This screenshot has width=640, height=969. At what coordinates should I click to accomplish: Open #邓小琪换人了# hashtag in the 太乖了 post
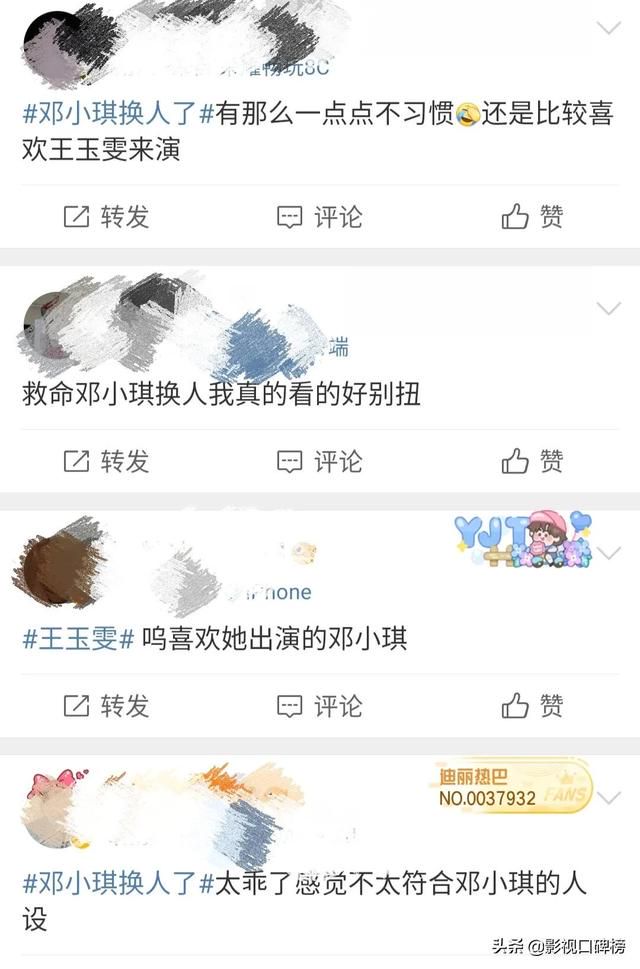[x=118, y=883]
